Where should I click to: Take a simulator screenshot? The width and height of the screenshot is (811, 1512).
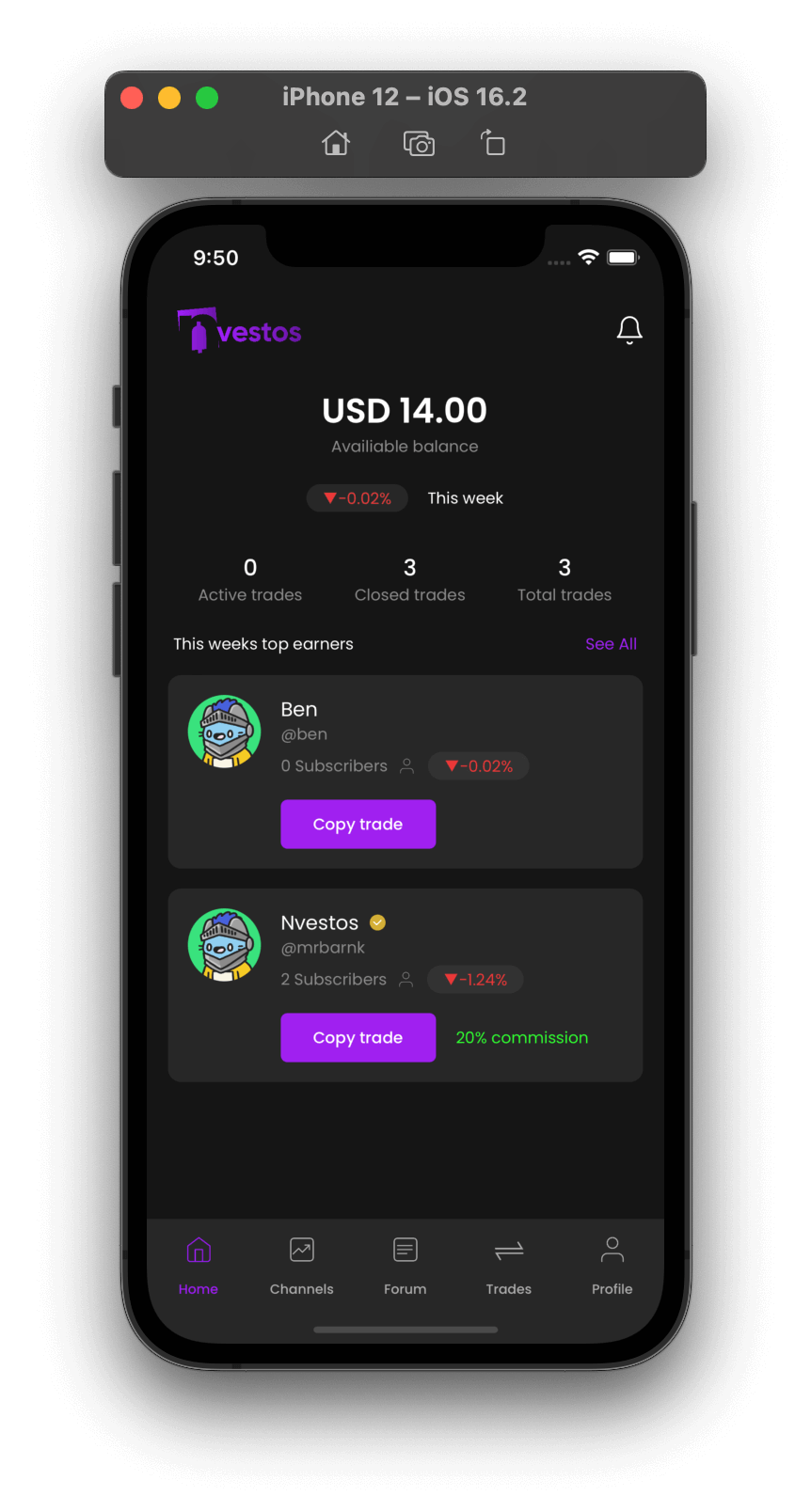coord(419,144)
